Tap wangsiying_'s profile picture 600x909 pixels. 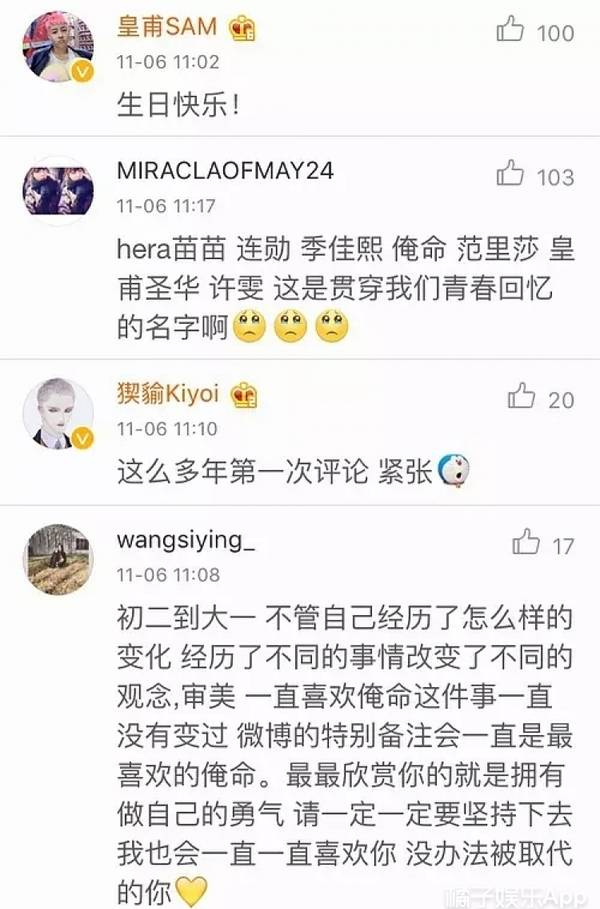pyautogui.click(x=58, y=559)
